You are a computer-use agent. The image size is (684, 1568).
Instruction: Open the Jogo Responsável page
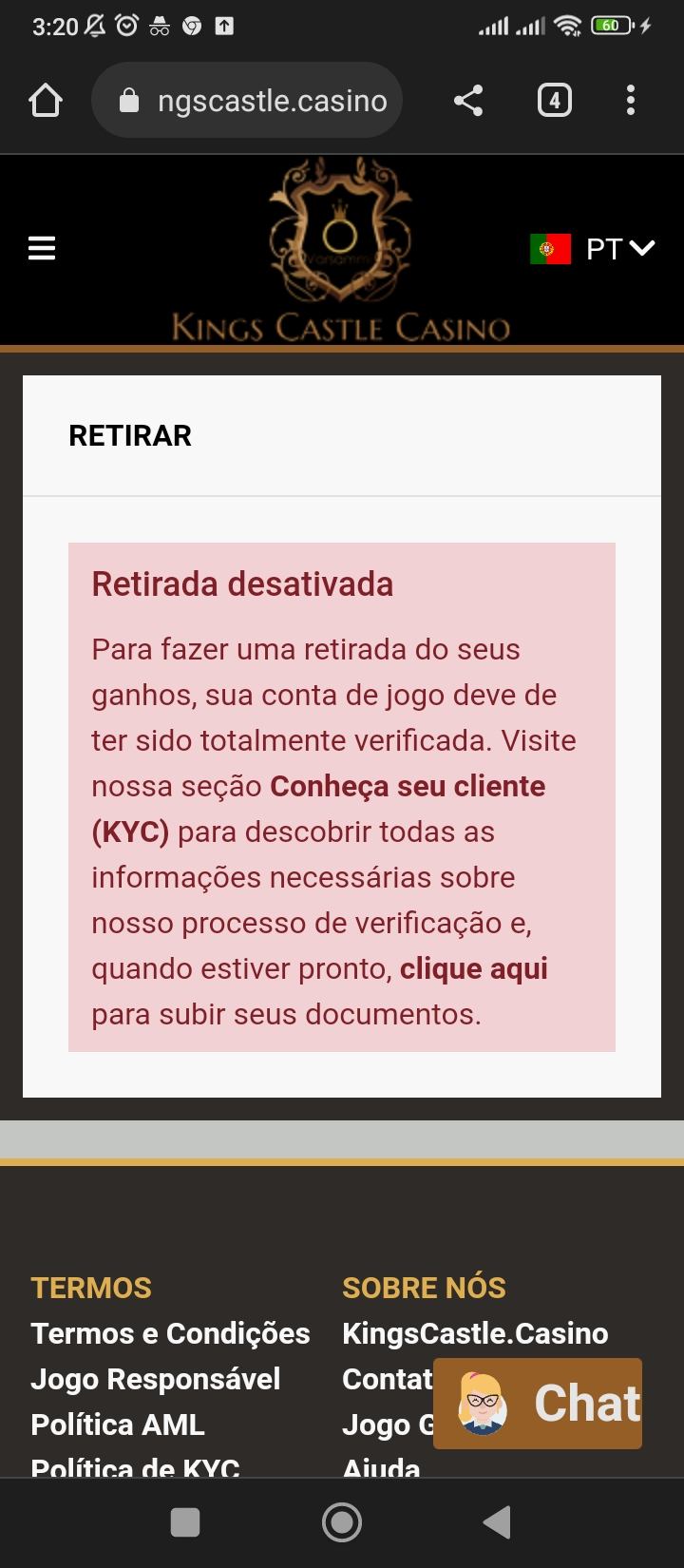[156, 1379]
